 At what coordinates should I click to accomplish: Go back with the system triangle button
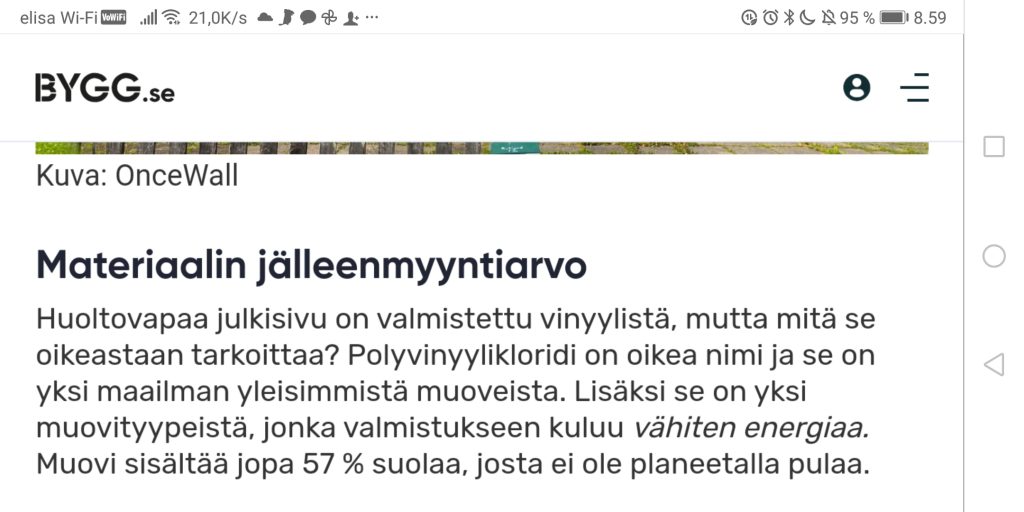(994, 365)
